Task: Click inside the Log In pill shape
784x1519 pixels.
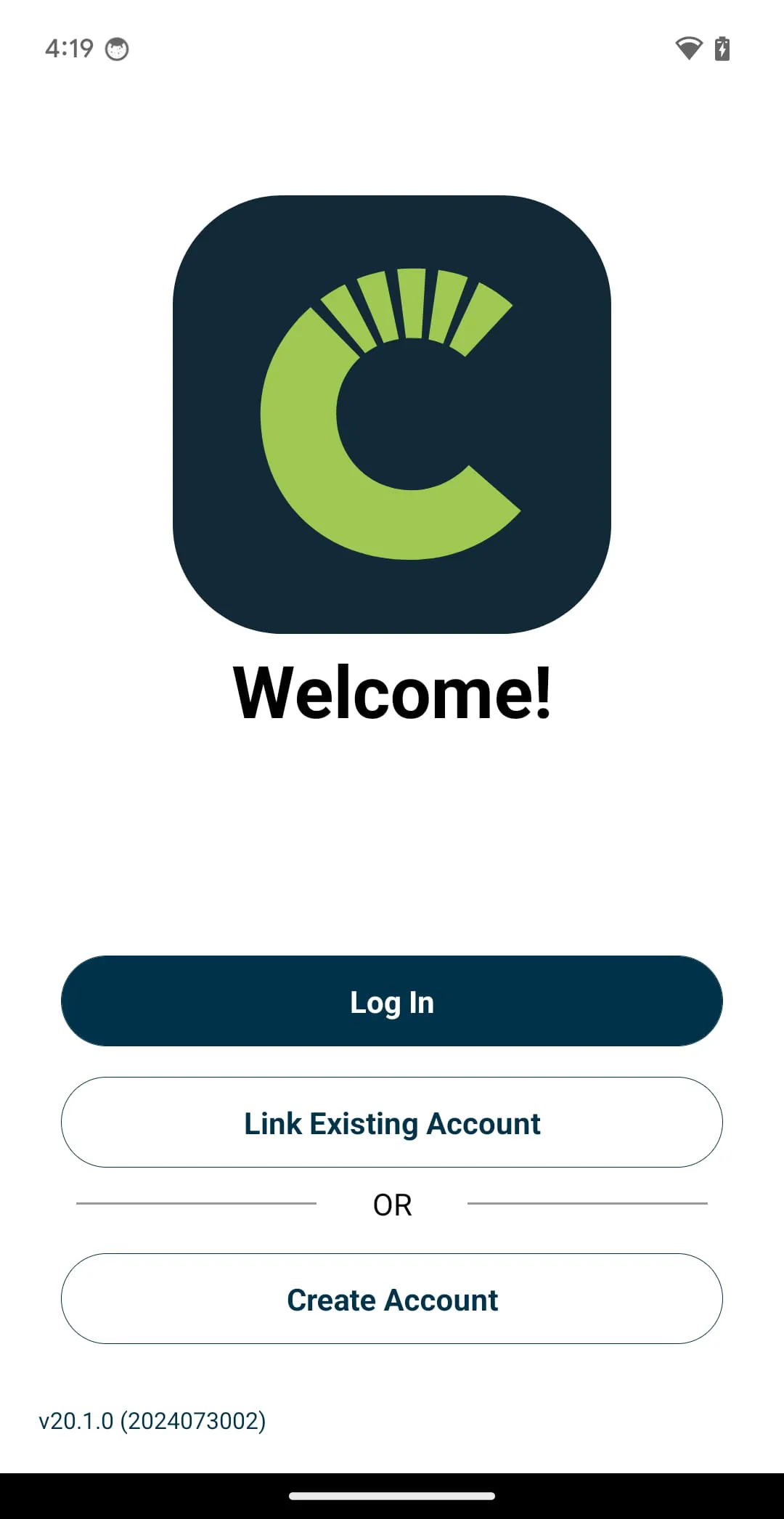Action: 392,1001
